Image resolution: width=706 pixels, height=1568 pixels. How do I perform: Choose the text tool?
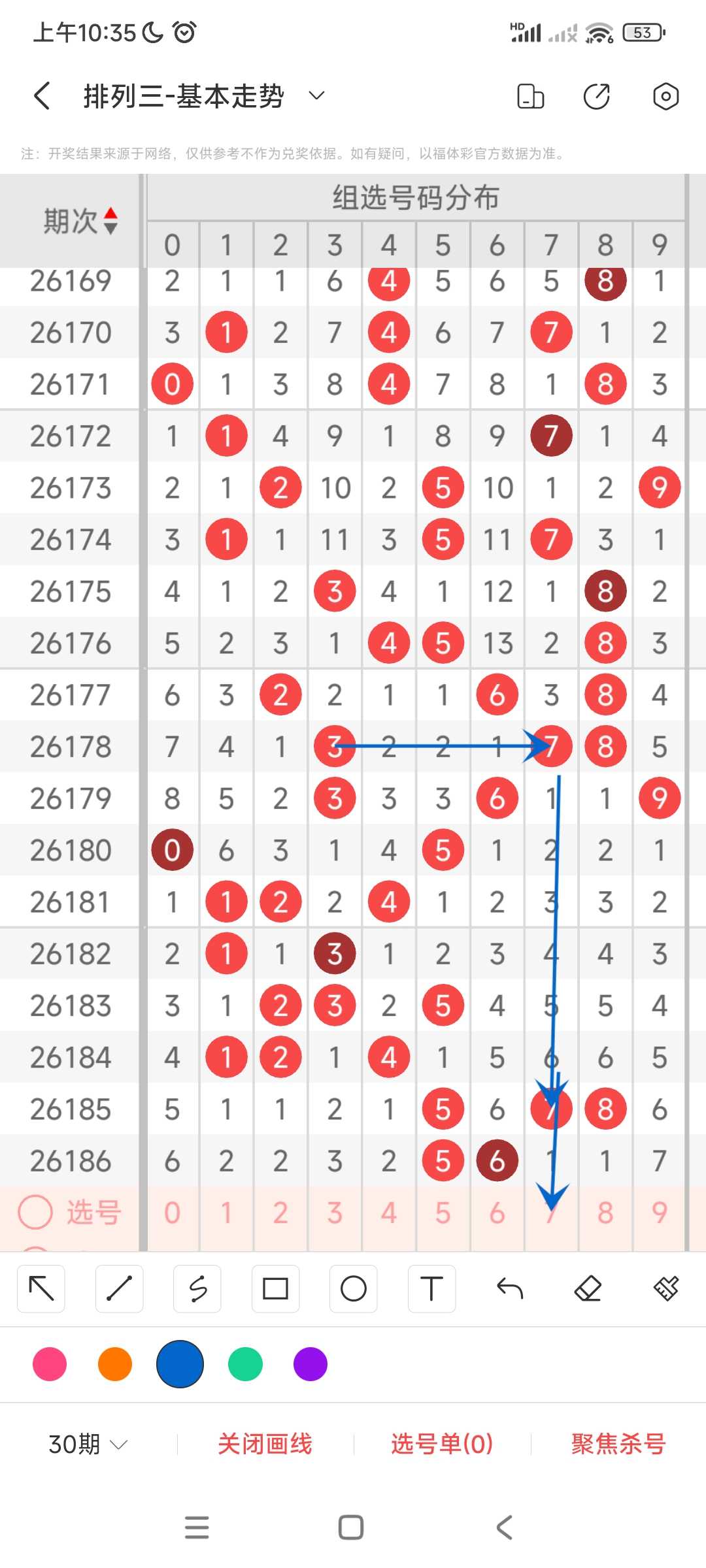pyautogui.click(x=431, y=1288)
